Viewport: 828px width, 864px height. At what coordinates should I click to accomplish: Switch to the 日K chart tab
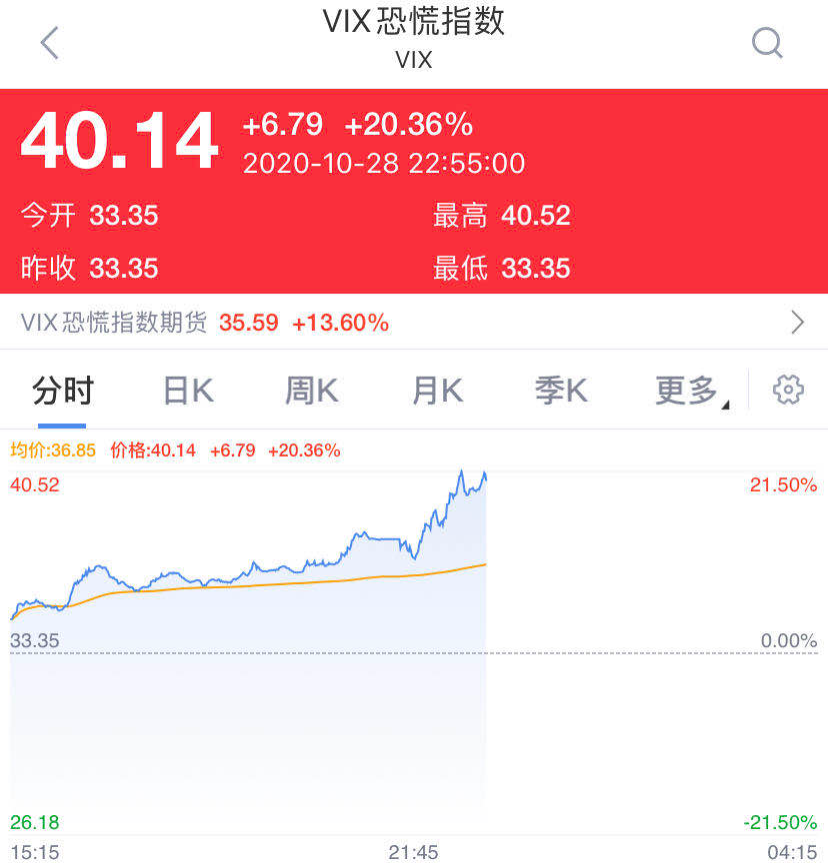coord(188,391)
